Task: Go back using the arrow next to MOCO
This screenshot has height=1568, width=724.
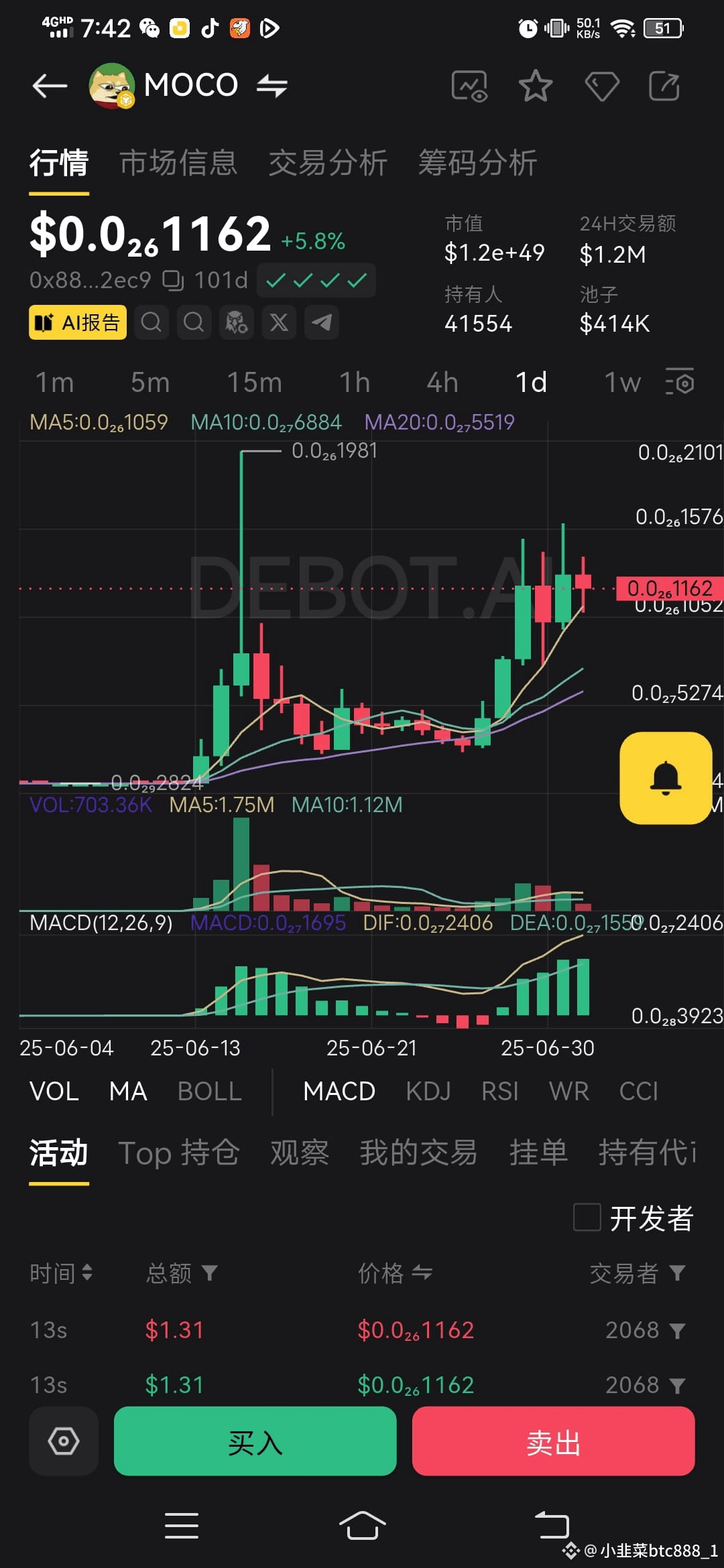Action: coord(50,86)
